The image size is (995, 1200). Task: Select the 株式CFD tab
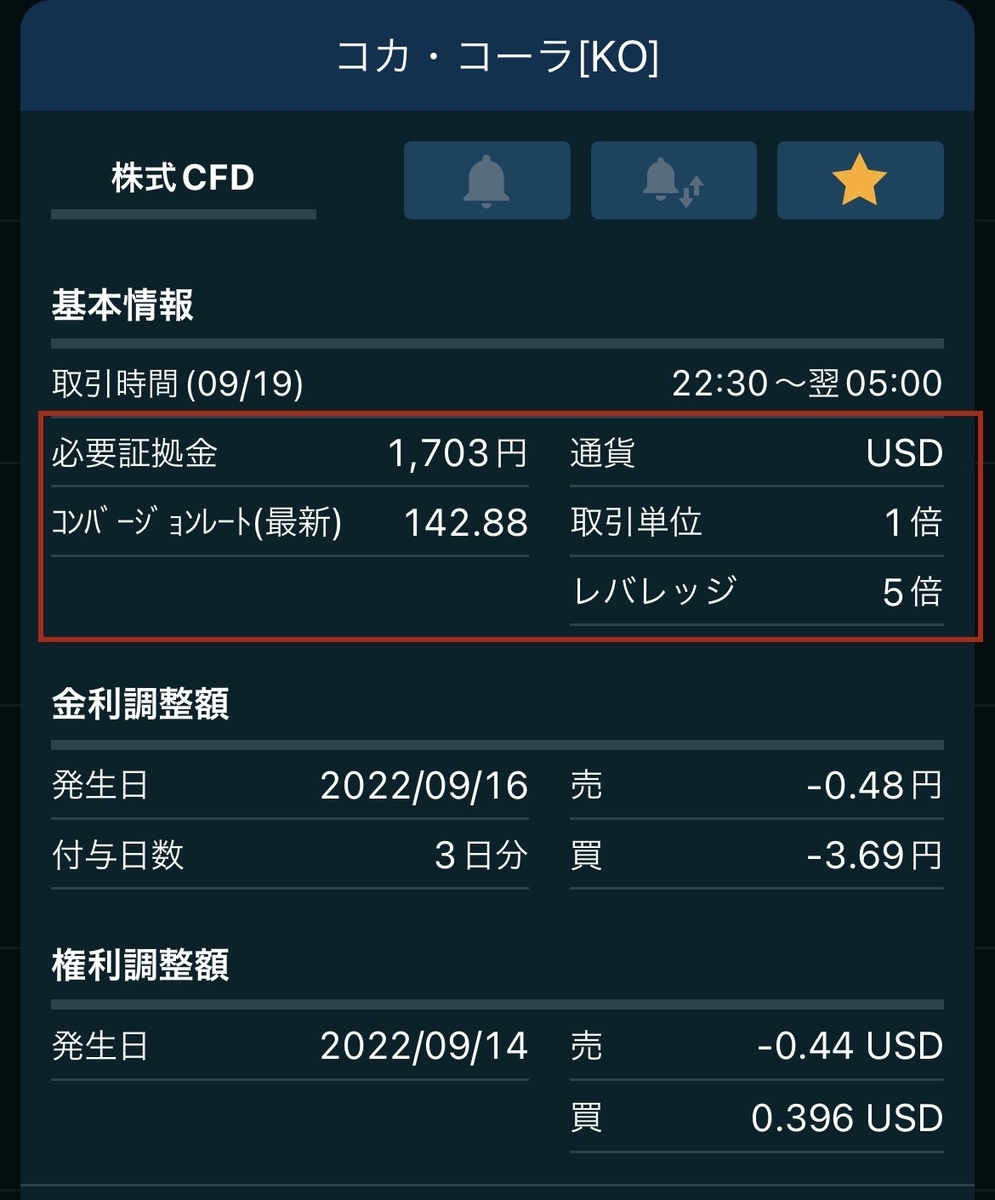[183, 180]
